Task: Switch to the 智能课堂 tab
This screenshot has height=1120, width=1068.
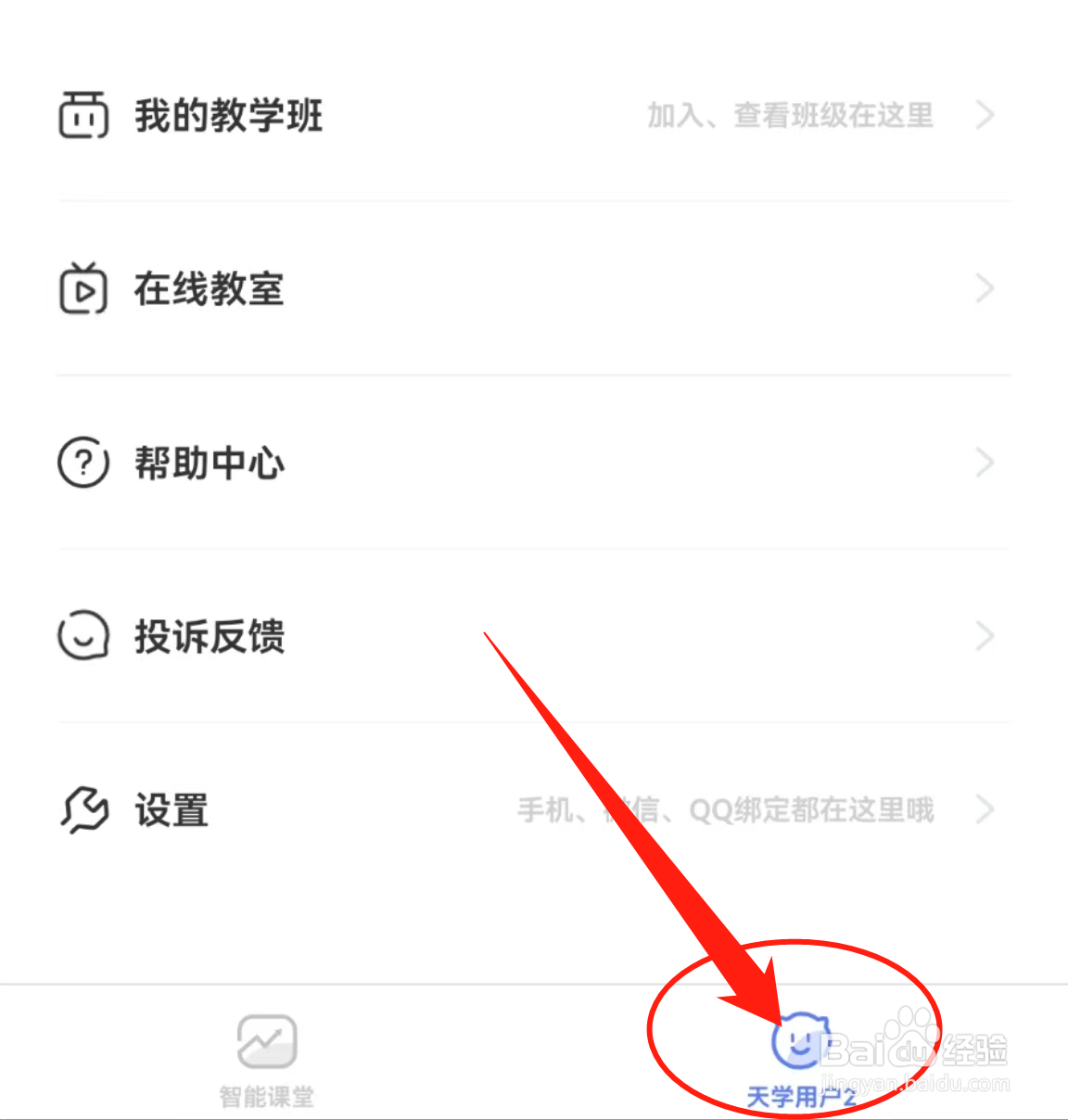Action: click(266, 1057)
